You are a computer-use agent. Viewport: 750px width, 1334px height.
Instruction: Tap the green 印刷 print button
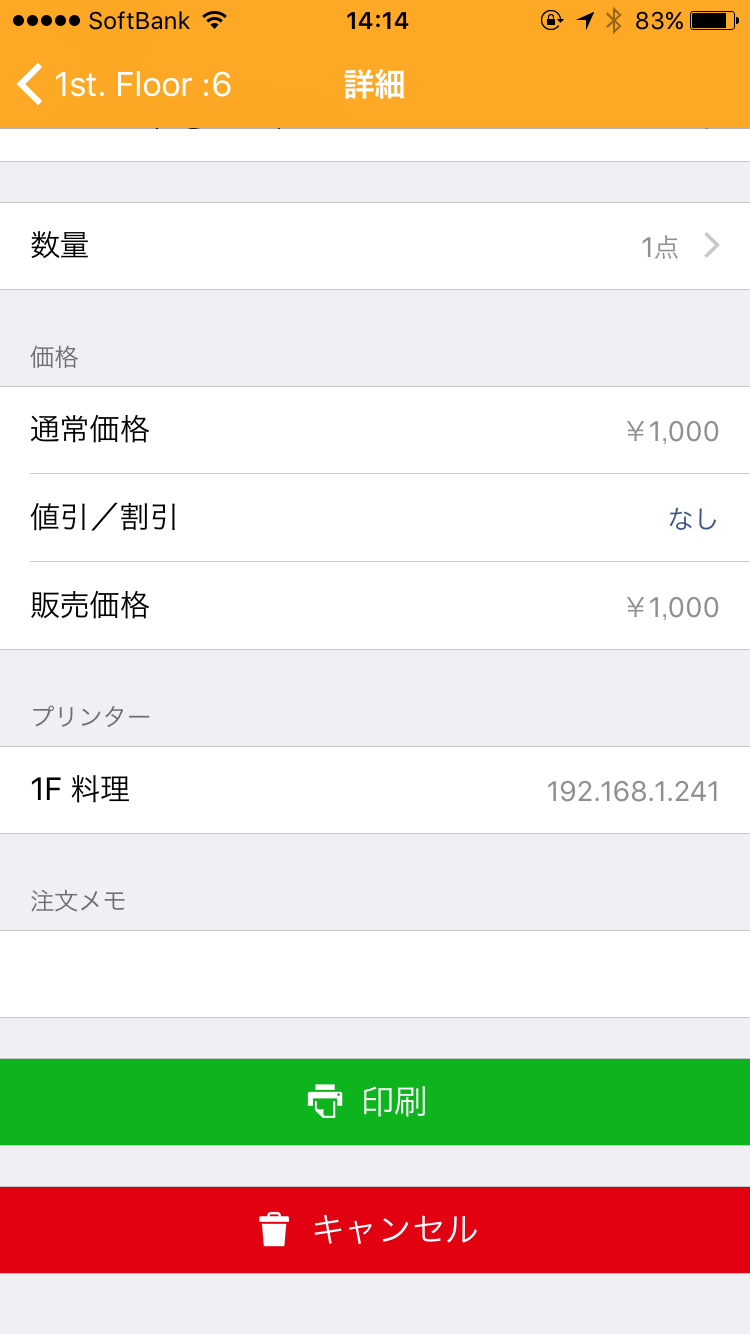click(375, 1102)
